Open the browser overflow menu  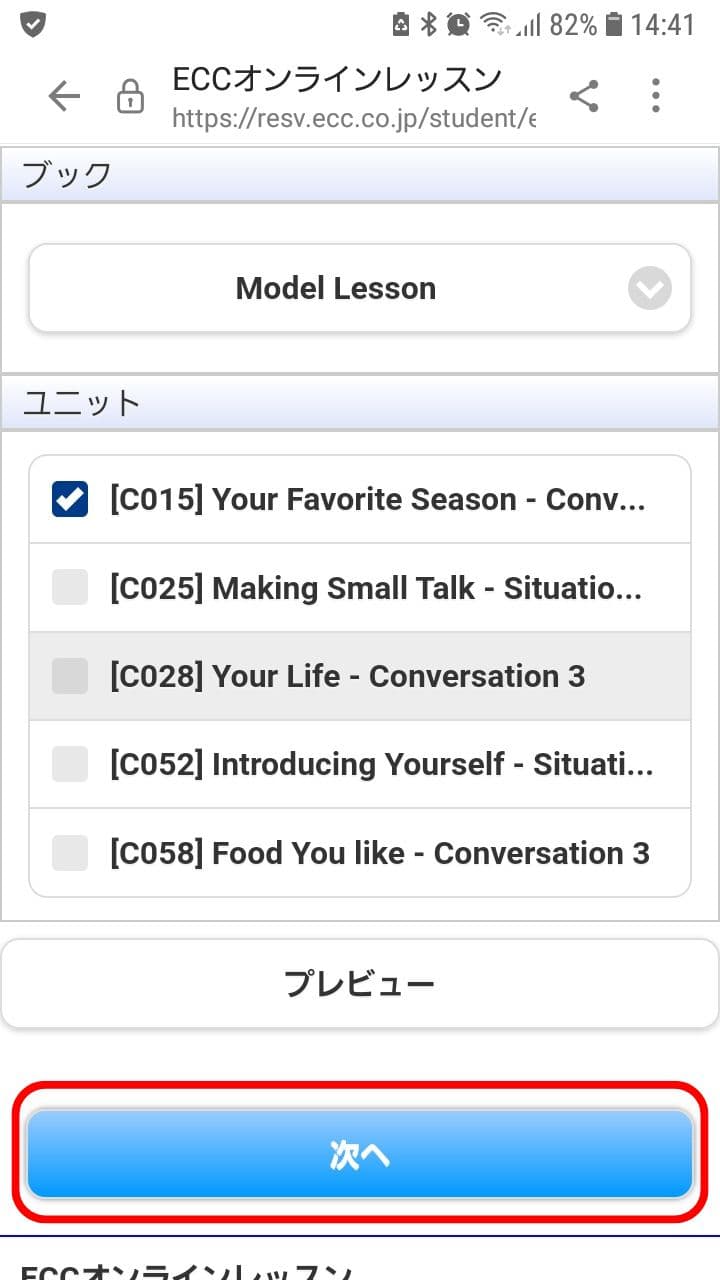[x=655, y=95]
